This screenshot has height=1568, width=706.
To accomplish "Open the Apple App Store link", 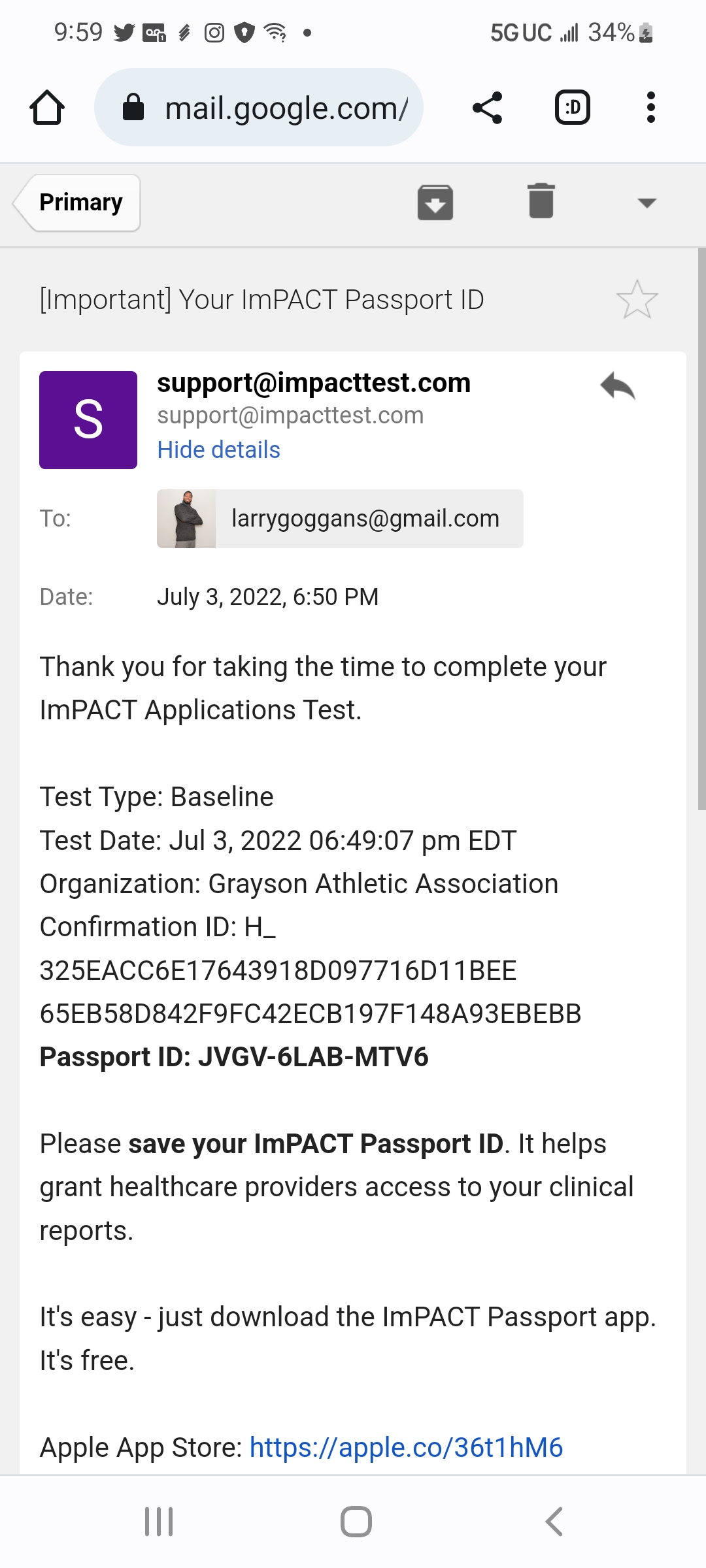I will pyautogui.click(x=406, y=1447).
